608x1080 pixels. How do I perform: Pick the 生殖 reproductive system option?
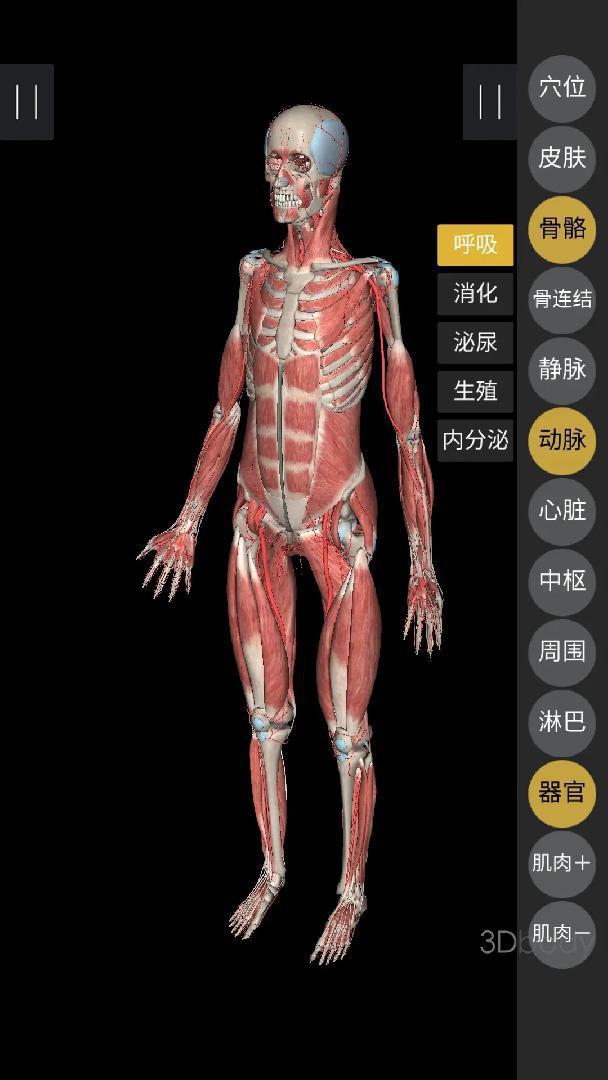tap(475, 391)
